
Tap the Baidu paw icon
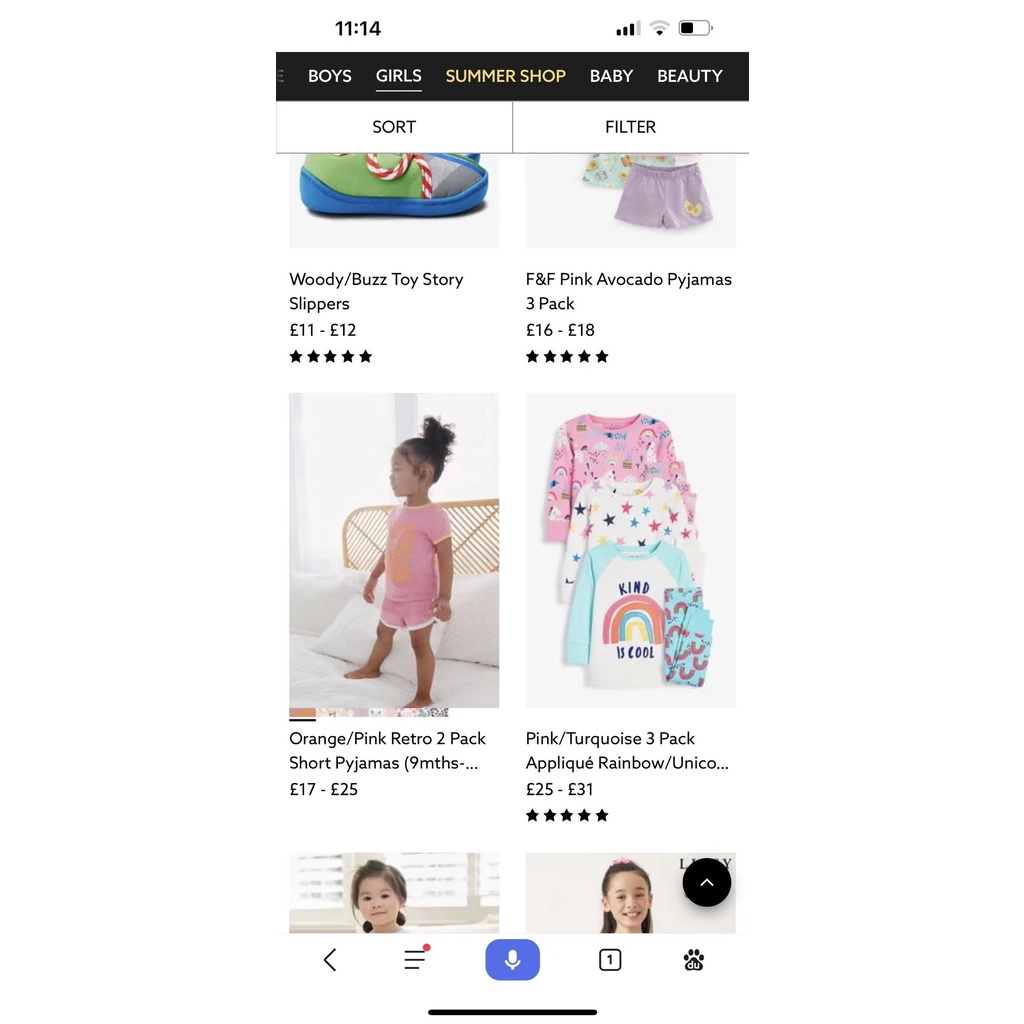click(x=694, y=960)
